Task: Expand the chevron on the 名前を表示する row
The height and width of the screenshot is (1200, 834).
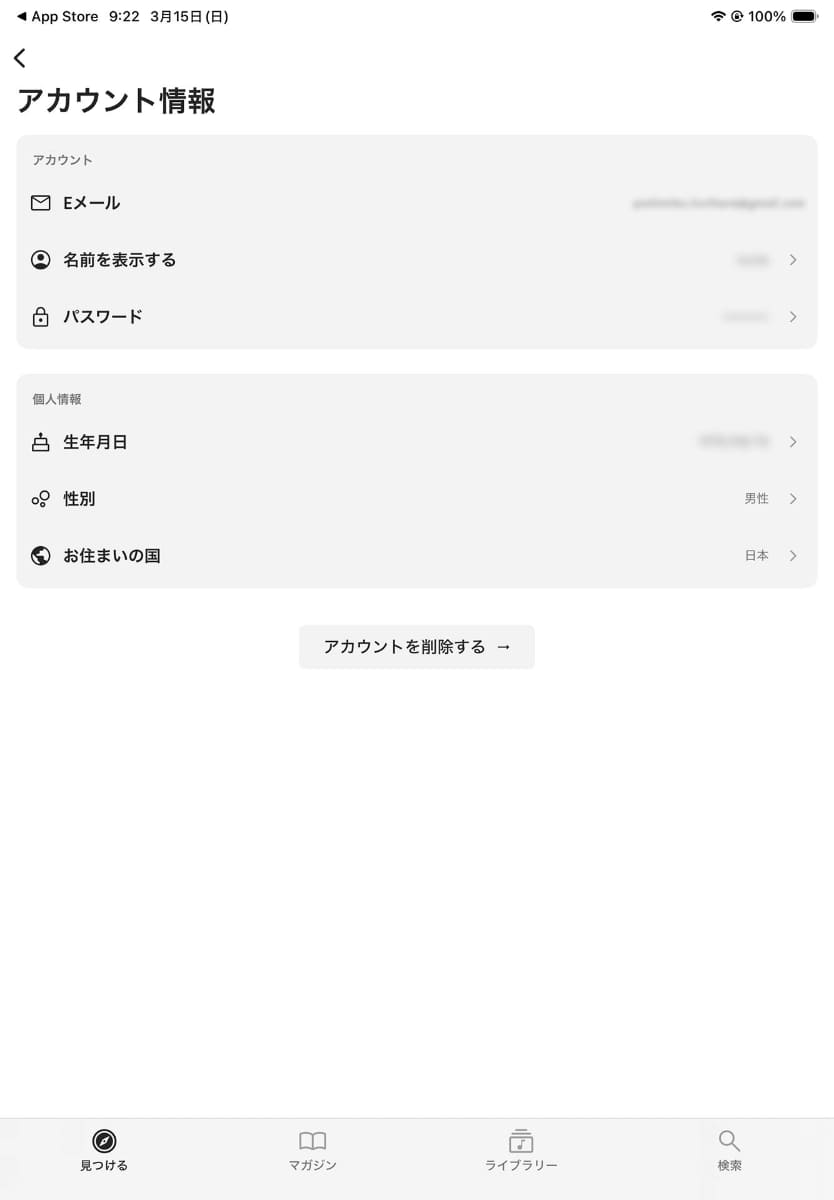Action: [793, 259]
